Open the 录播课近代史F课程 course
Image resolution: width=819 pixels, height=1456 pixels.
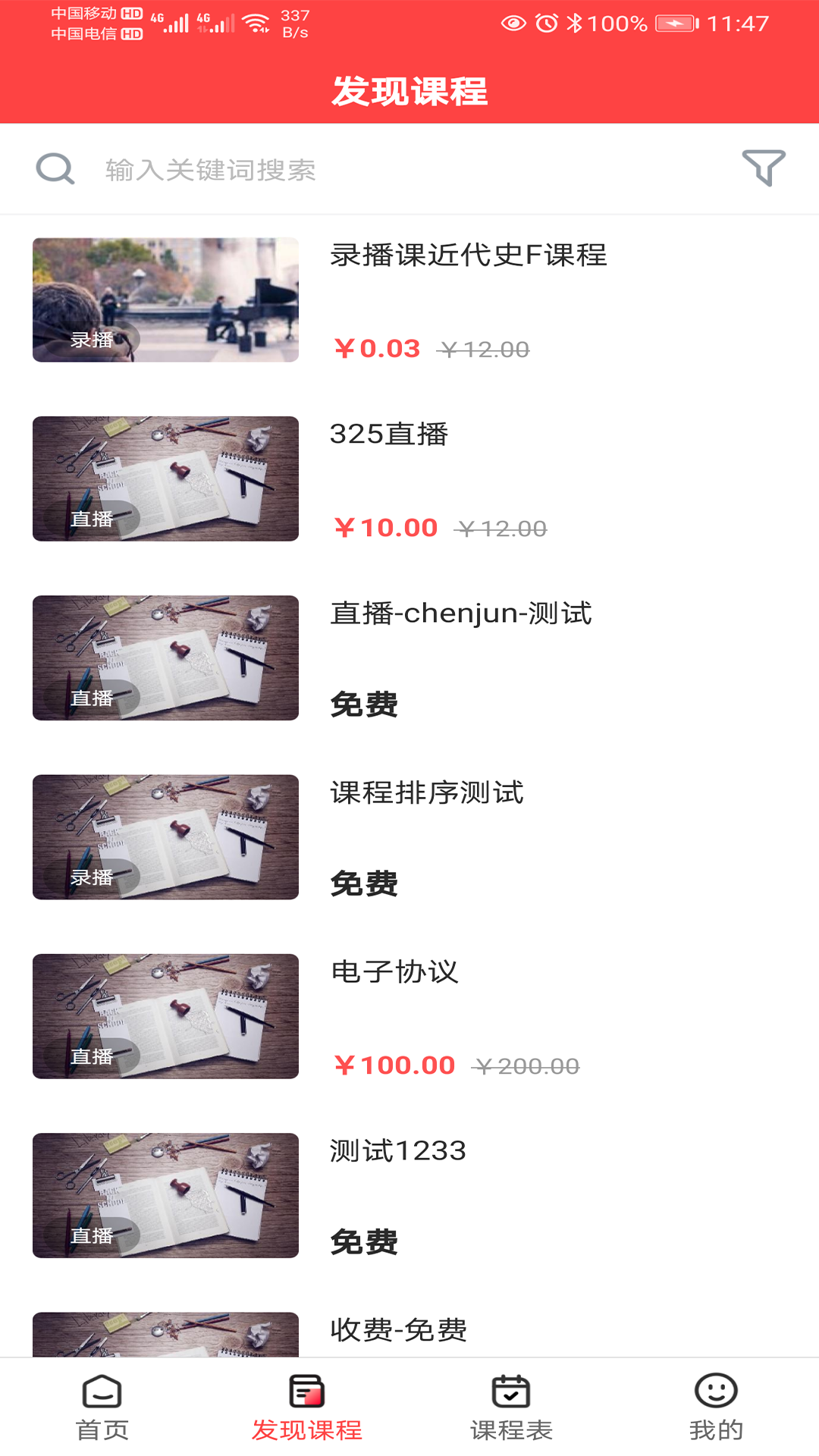(468, 256)
